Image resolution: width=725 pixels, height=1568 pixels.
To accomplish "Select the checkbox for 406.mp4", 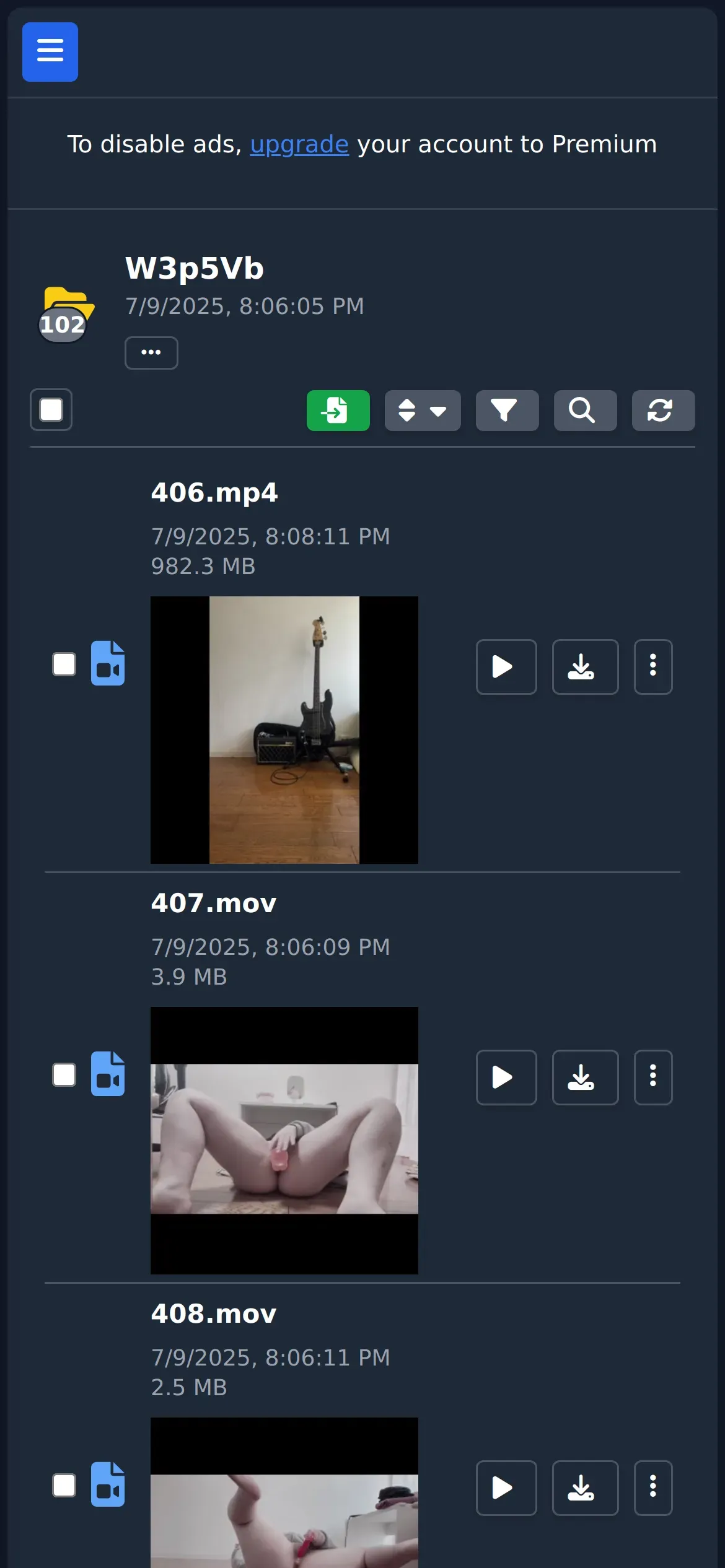I will point(64,664).
